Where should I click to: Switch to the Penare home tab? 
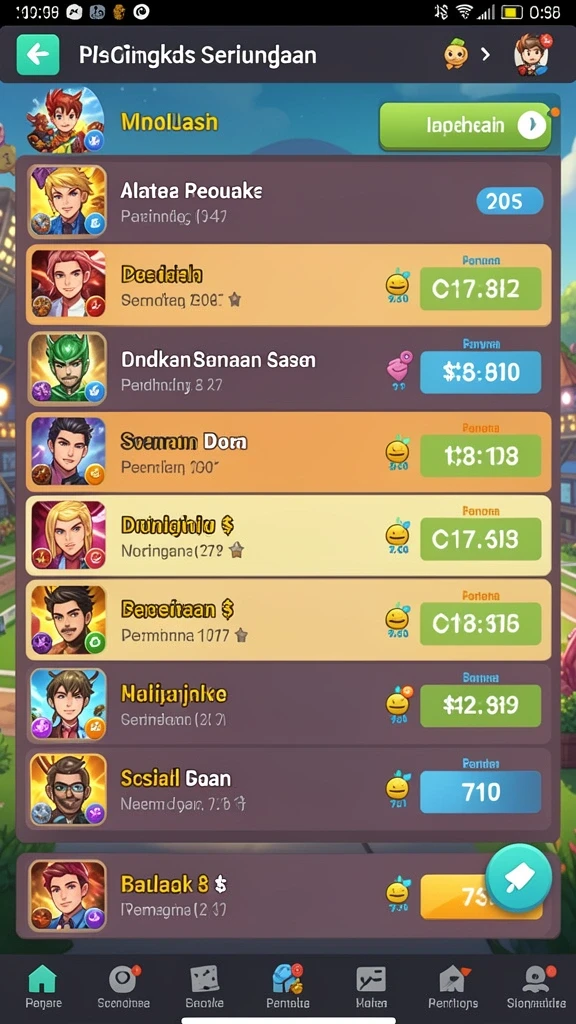click(x=43, y=987)
